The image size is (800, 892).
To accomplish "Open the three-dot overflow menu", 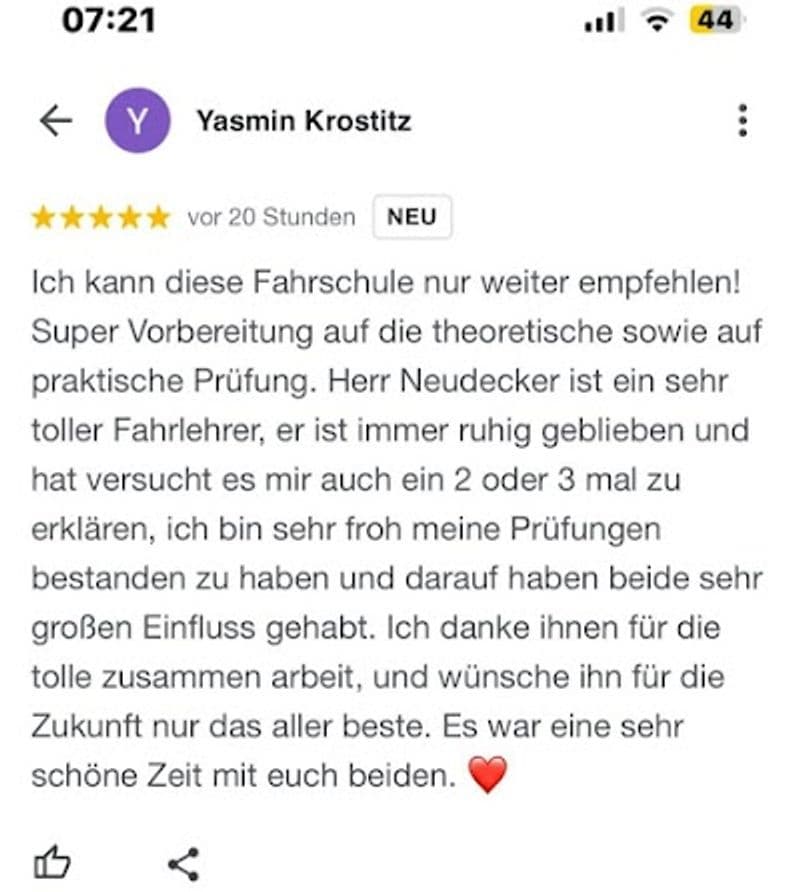I will tap(742, 120).
